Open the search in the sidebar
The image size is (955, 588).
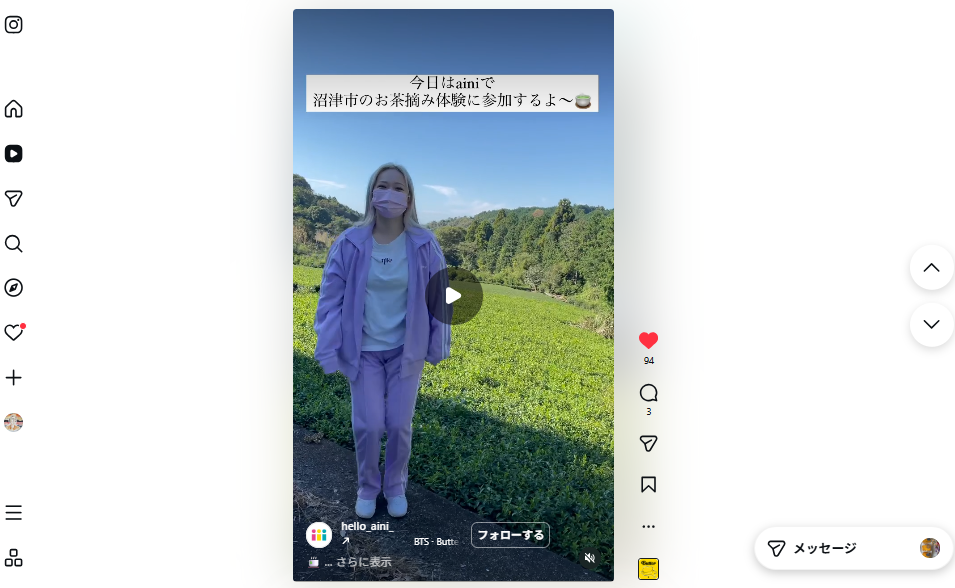click(14, 244)
